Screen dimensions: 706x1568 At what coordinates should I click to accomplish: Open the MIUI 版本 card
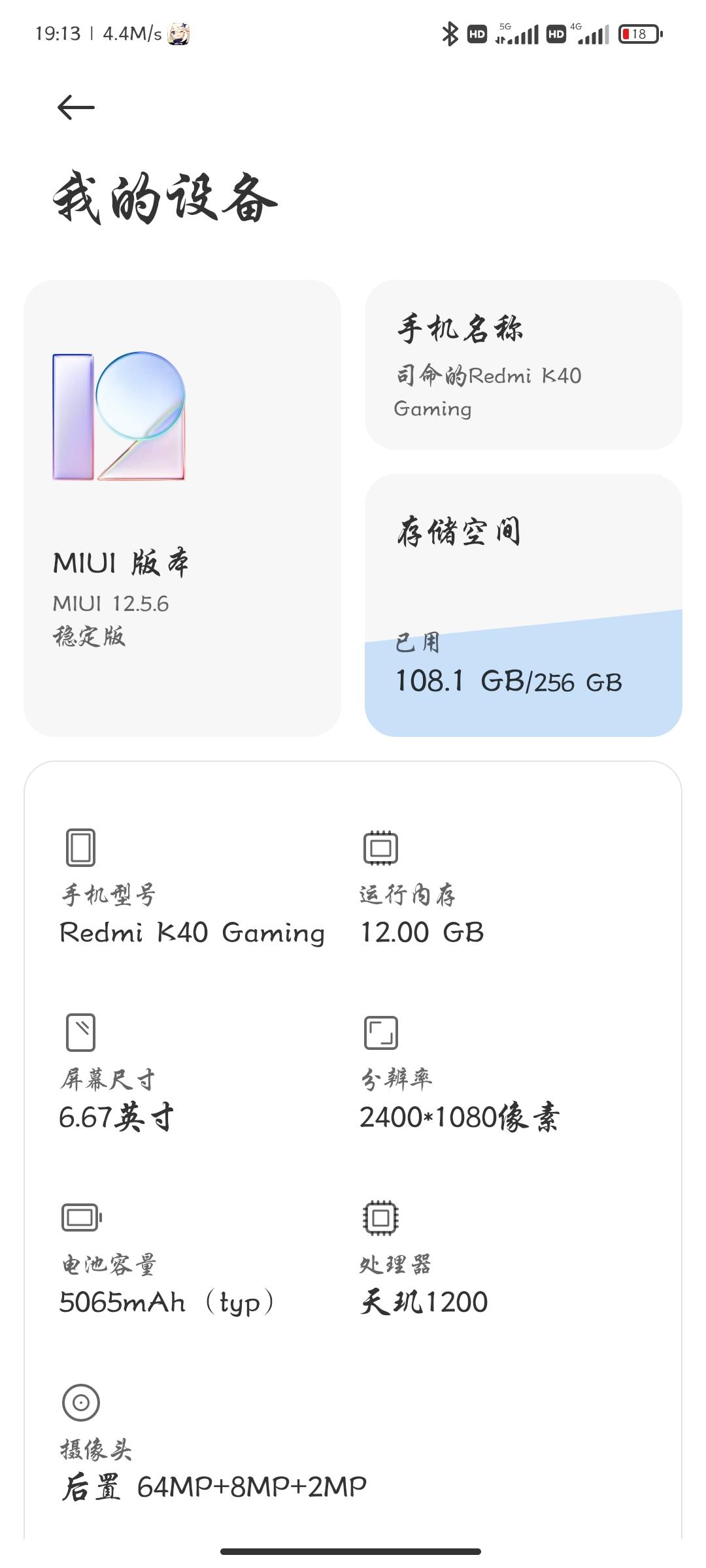tap(182, 508)
